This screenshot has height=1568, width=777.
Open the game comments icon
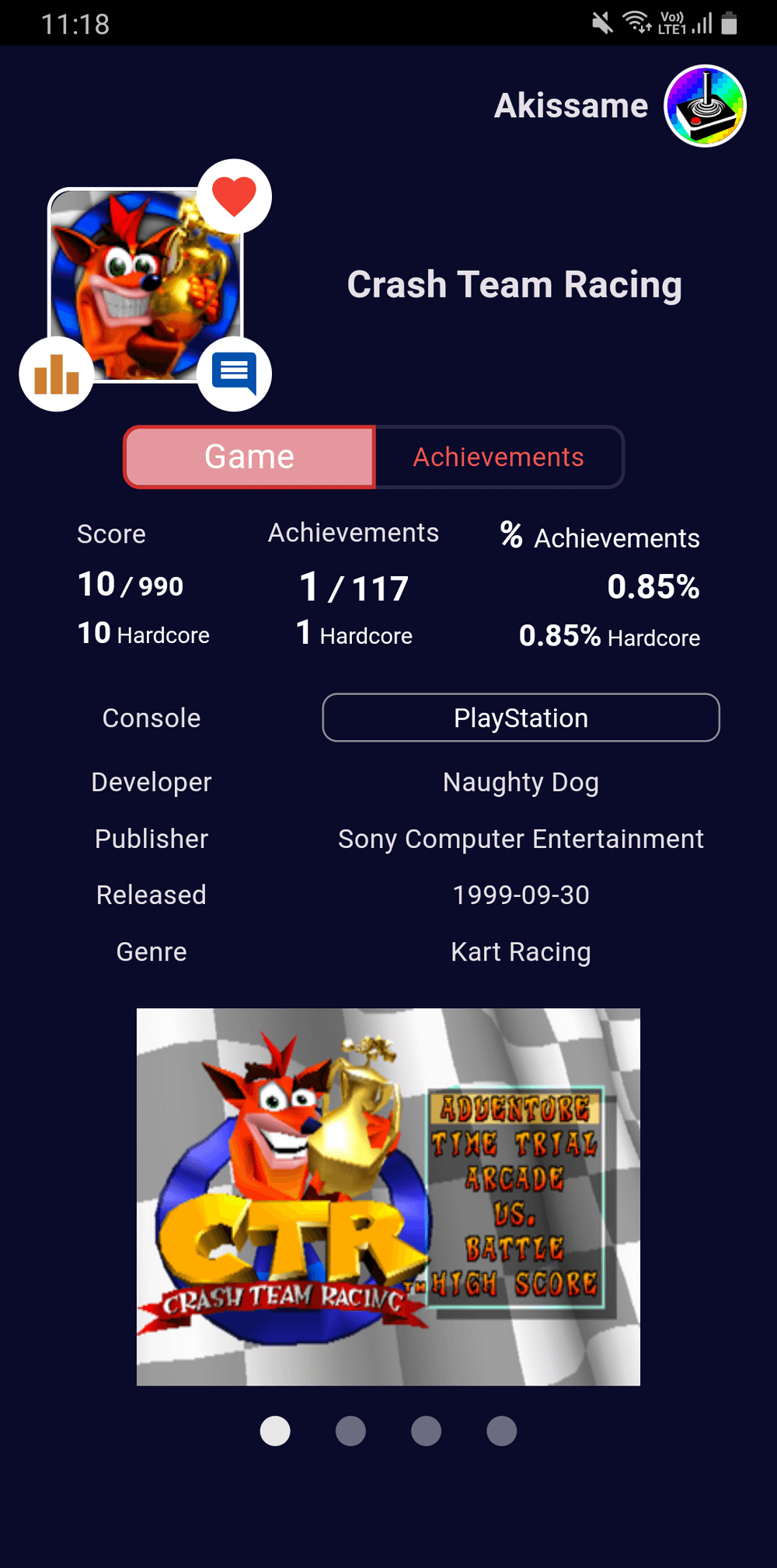coord(234,374)
